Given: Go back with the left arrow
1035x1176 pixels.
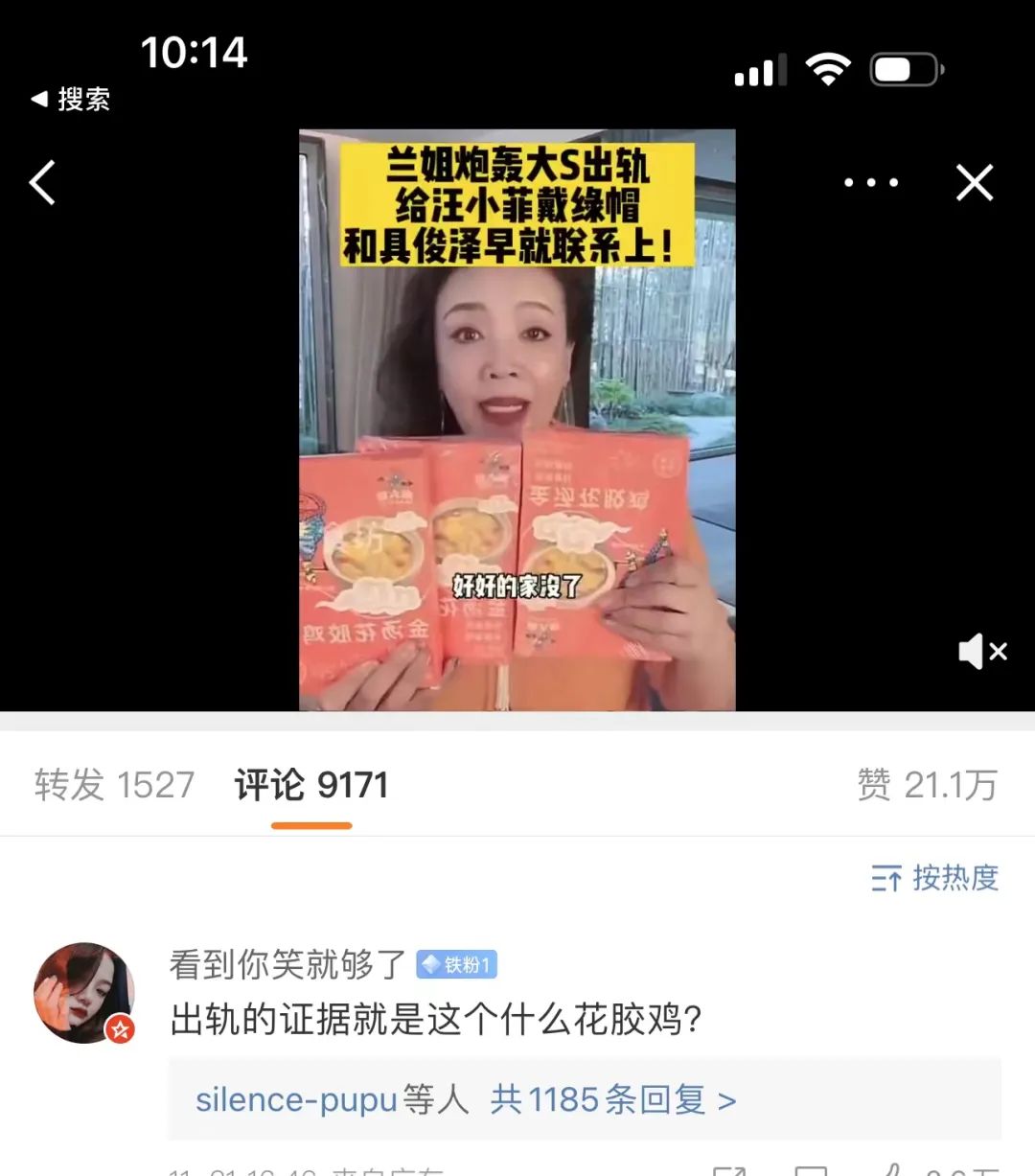Looking at the screenshot, I should (x=43, y=182).
